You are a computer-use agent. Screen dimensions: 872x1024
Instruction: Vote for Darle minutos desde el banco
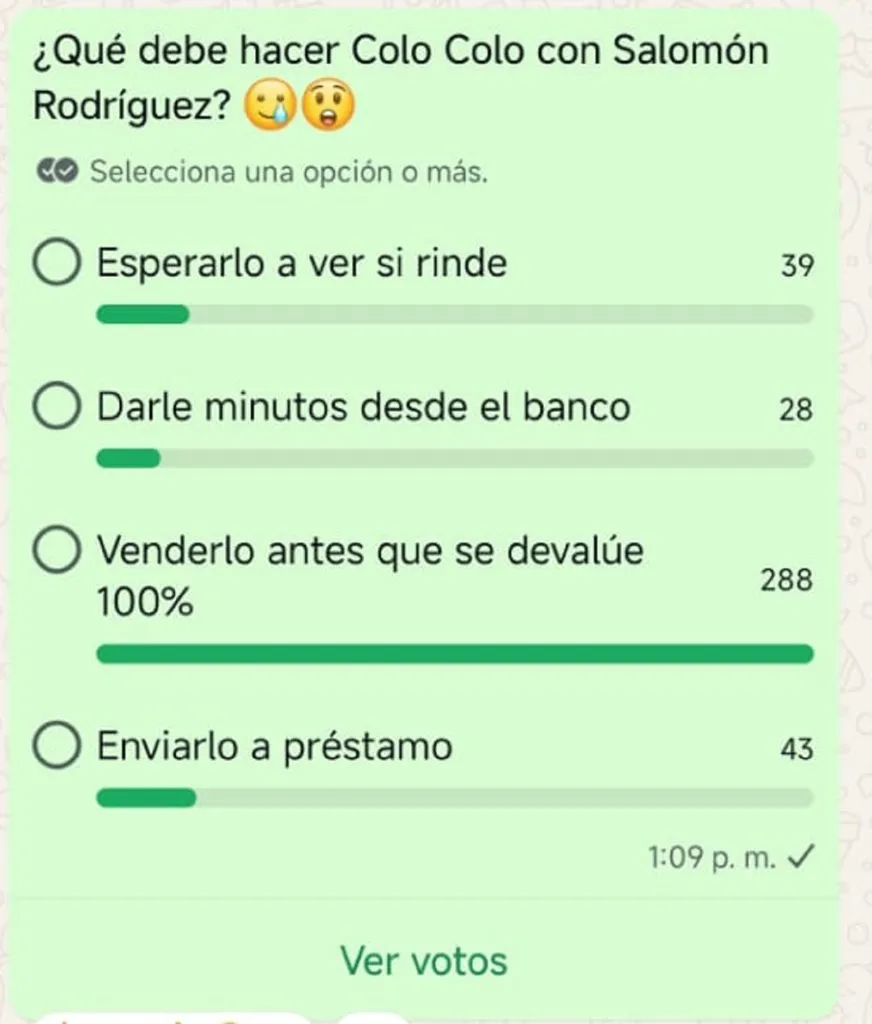pyautogui.click(x=57, y=408)
